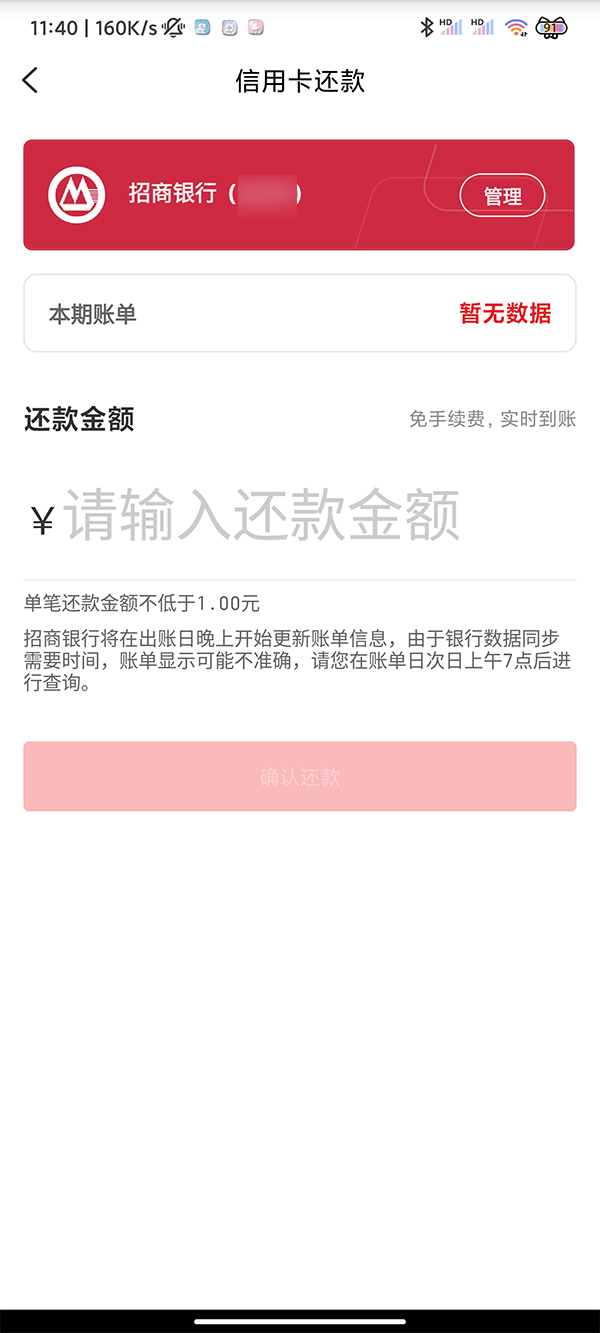The height and width of the screenshot is (1333, 600).
Task: Tap the 确认还款 button
Action: click(x=300, y=777)
